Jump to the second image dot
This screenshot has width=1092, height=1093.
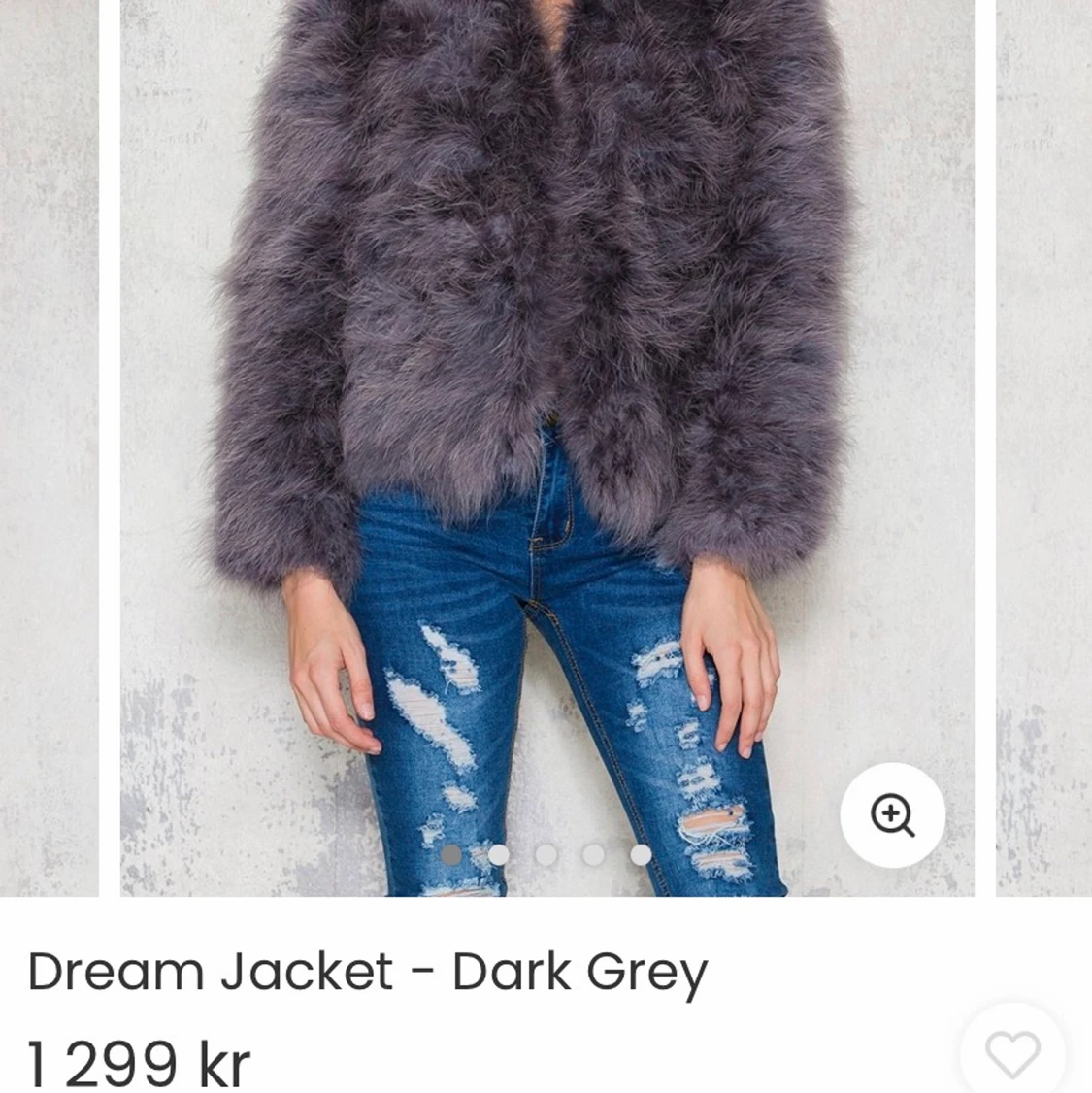pos(499,854)
